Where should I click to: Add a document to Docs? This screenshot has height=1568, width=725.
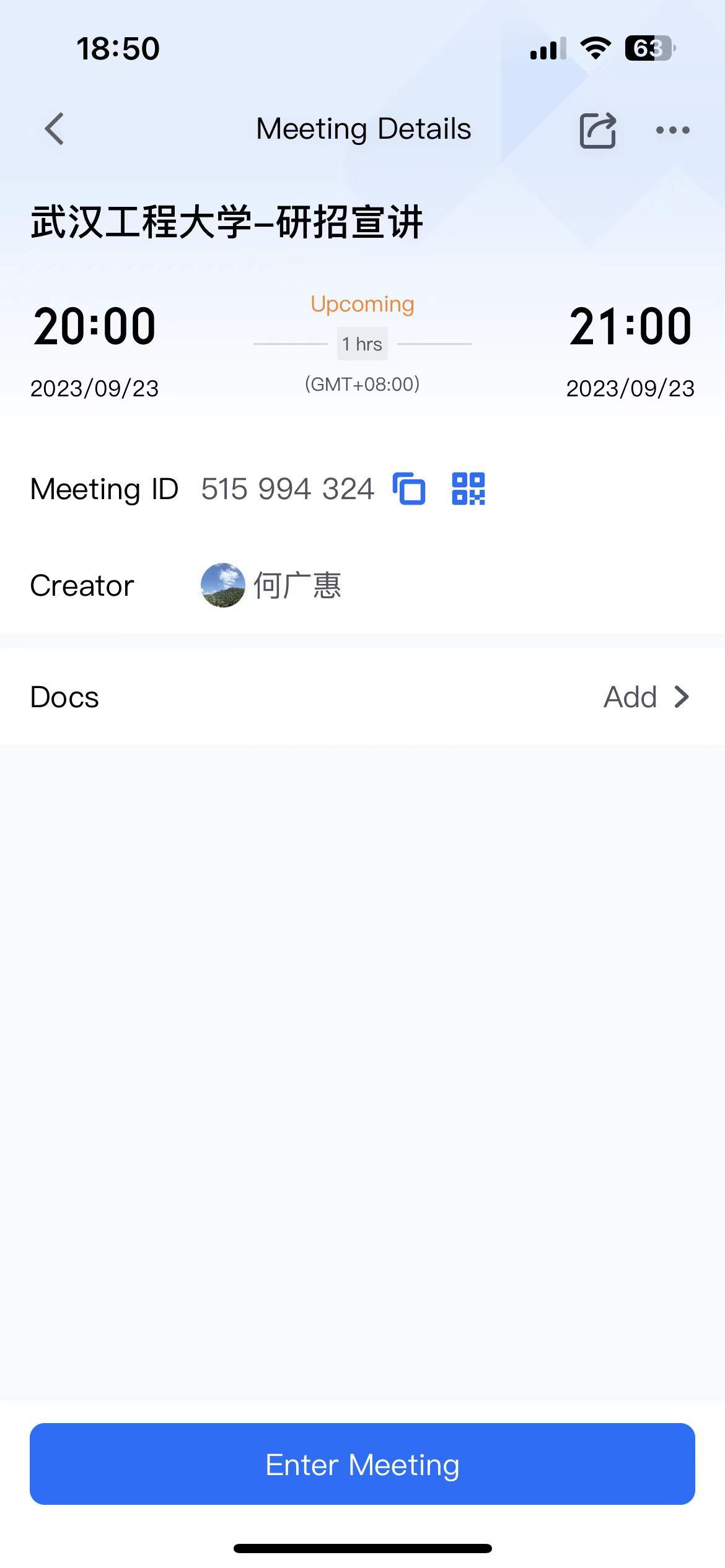[x=646, y=697]
